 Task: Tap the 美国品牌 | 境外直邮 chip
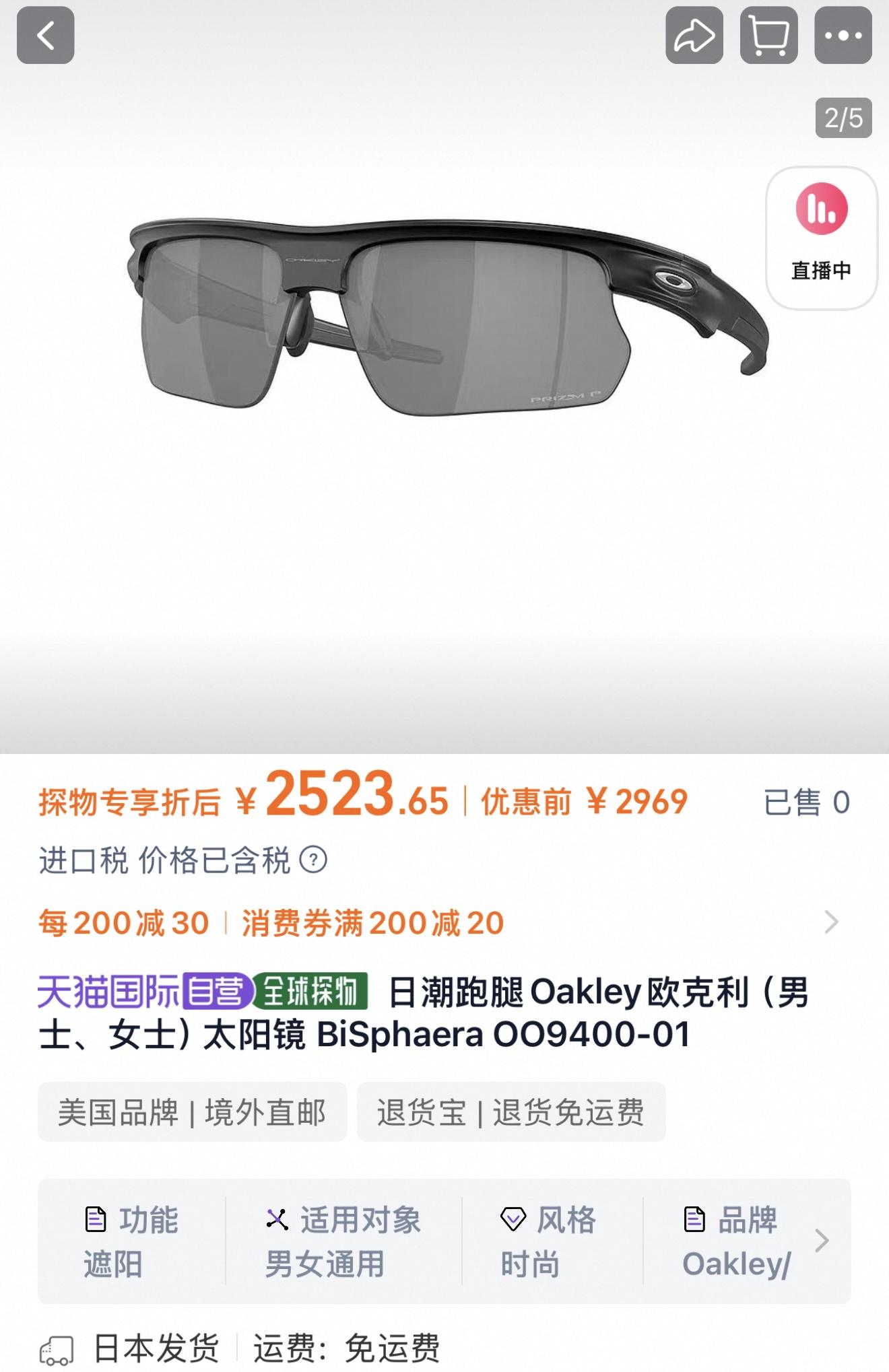(x=192, y=1112)
